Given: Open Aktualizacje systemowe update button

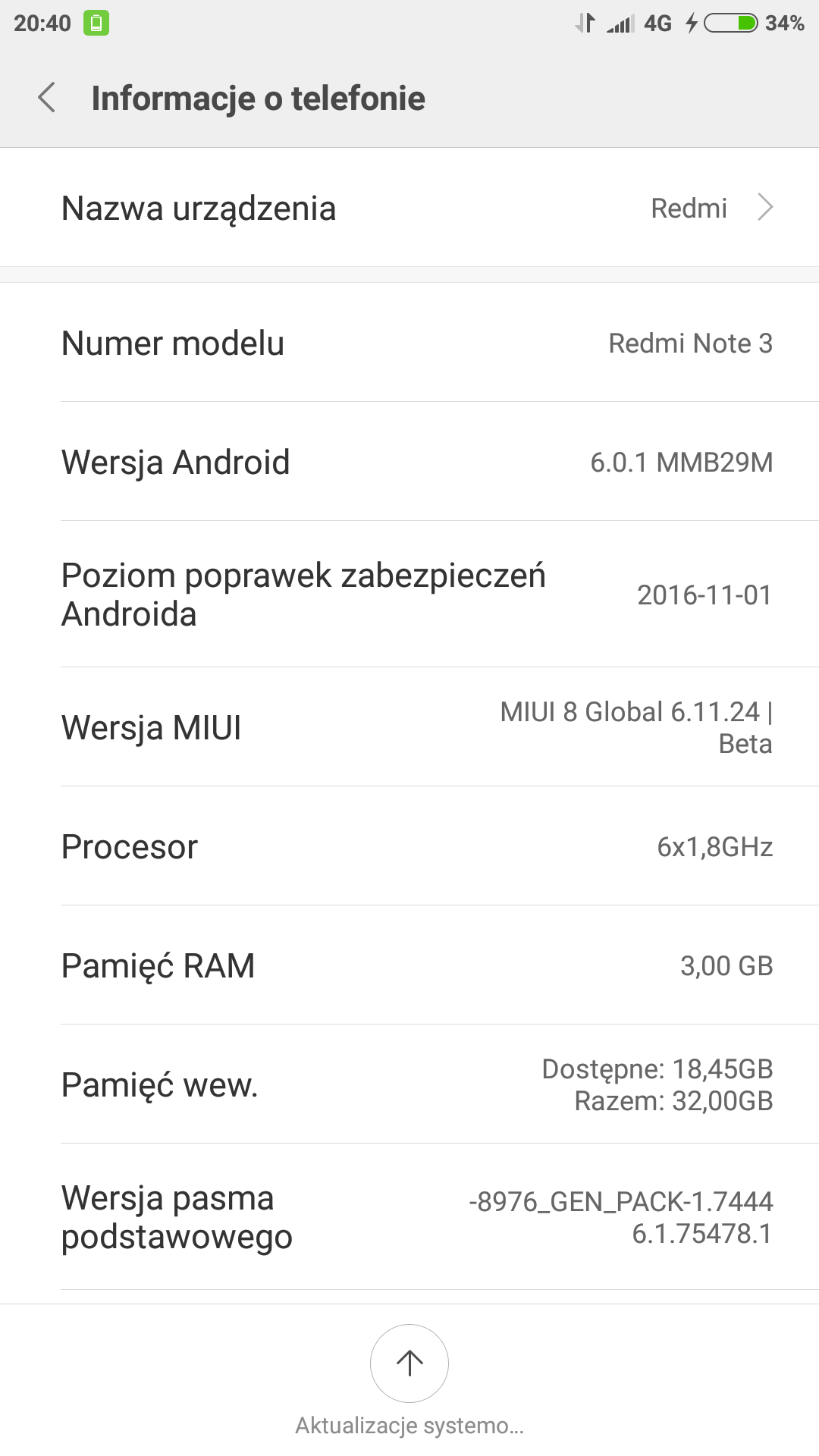Looking at the screenshot, I should [409, 1363].
